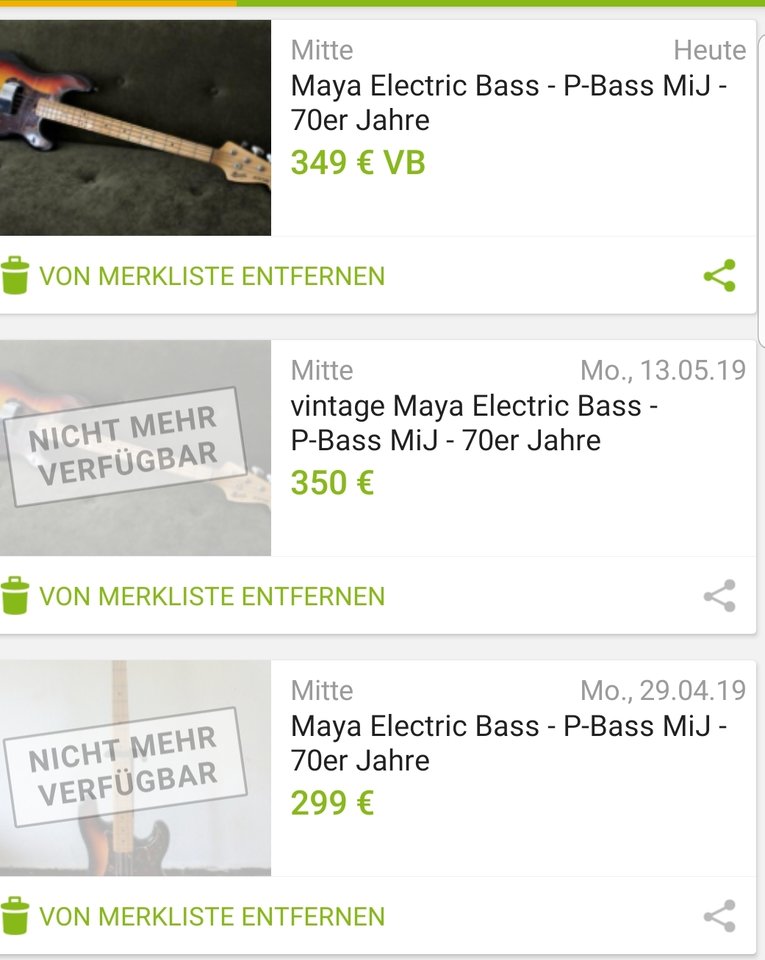Open the 299 € Maya bass listing
The height and width of the screenshot is (960, 765).
(508, 743)
